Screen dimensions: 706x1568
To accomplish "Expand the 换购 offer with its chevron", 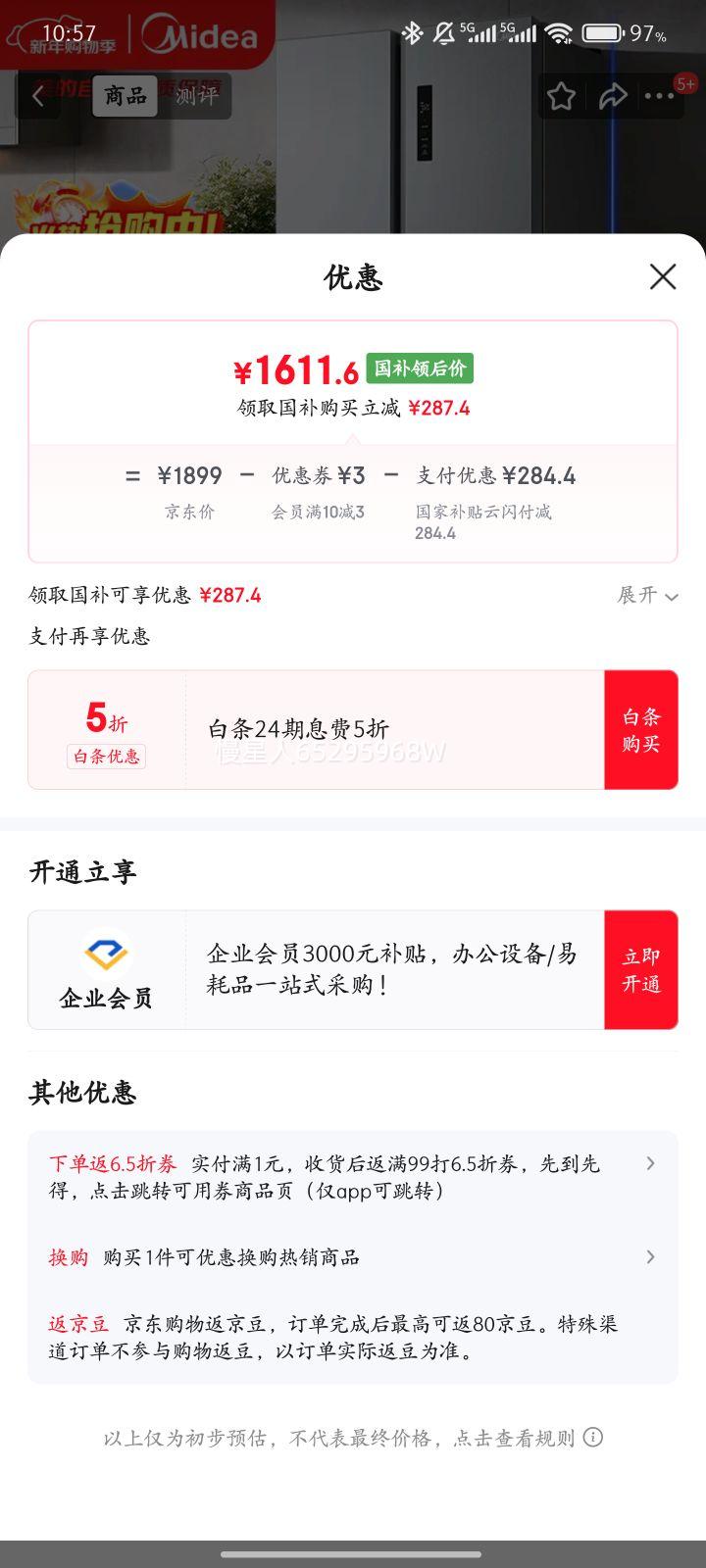I will coord(648,1256).
